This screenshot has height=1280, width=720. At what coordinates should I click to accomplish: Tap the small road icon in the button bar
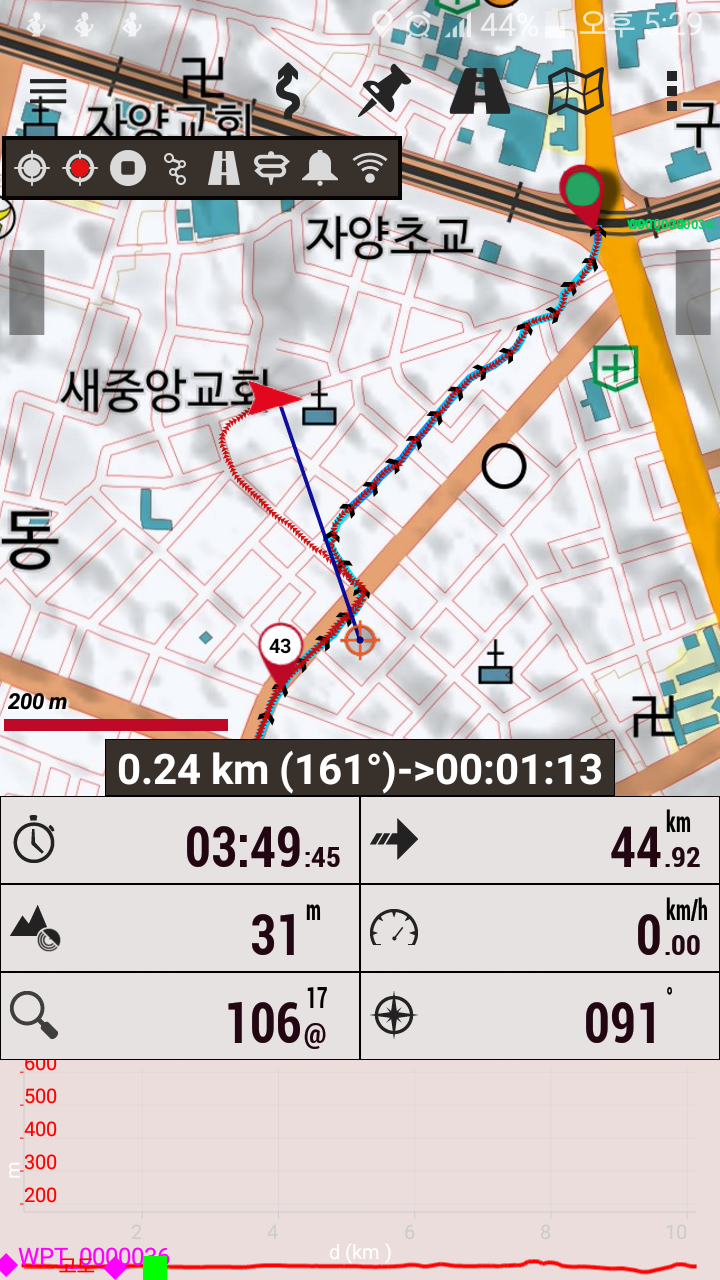coord(224,168)
